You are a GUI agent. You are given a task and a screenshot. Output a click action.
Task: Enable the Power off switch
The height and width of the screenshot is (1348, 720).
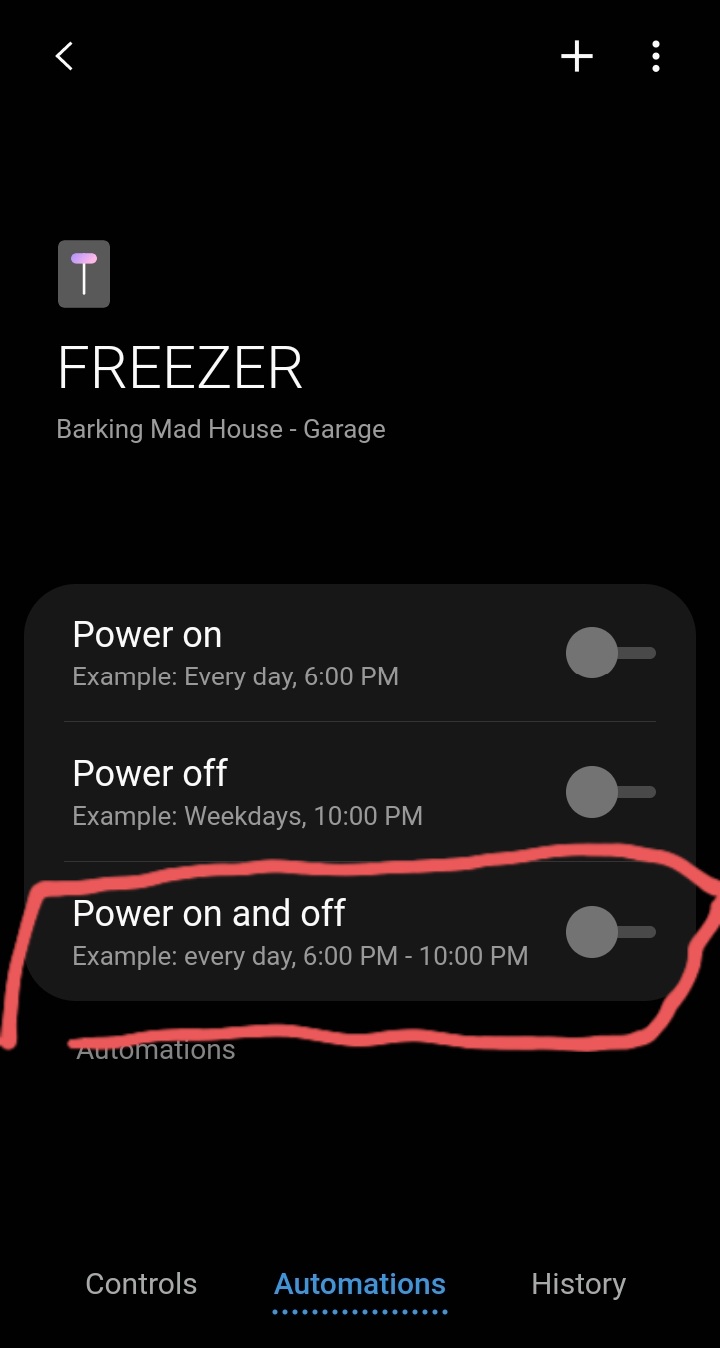tap(610, 792)
